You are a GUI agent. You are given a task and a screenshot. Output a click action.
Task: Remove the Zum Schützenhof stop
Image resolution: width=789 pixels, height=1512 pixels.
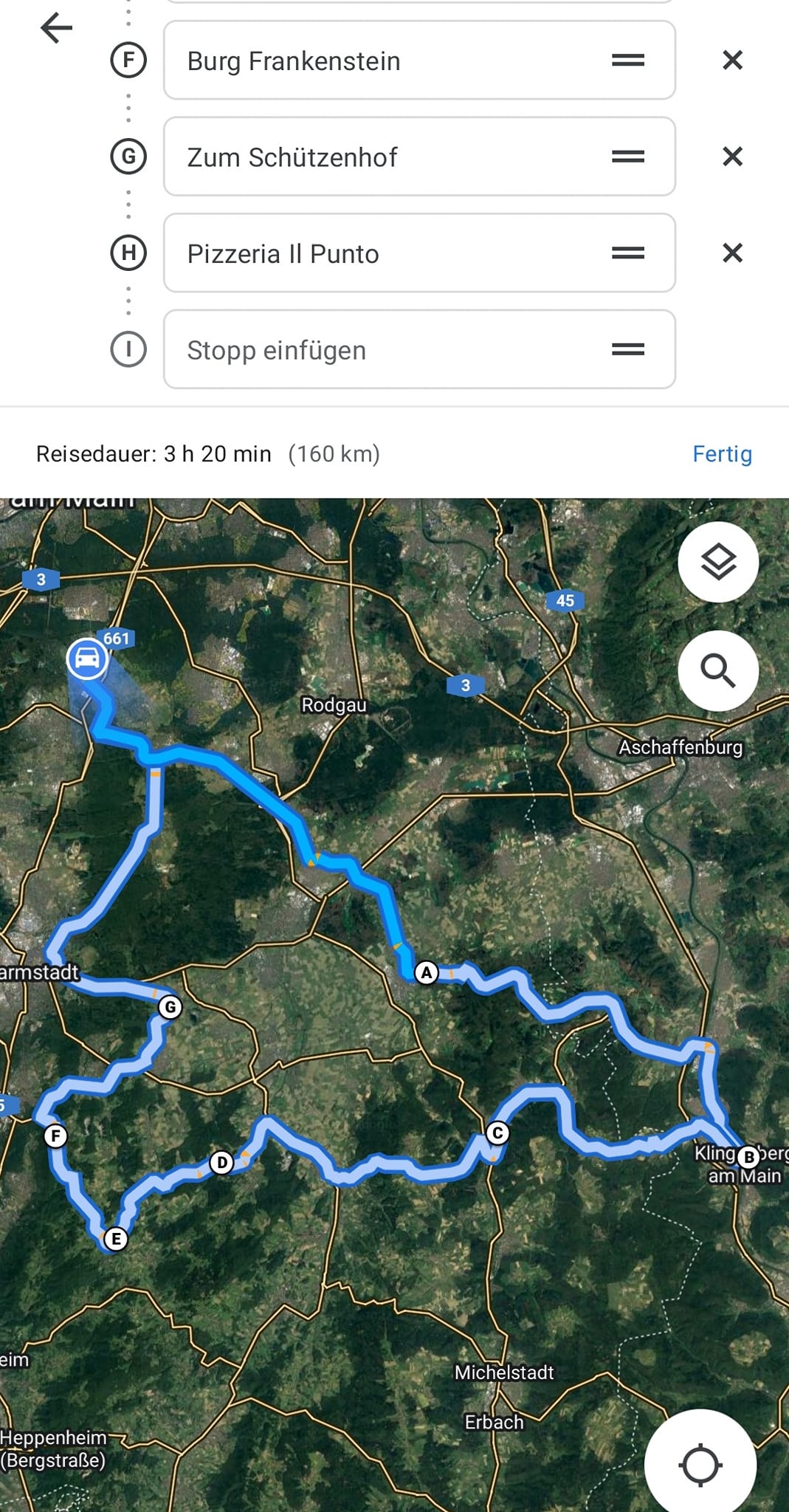tap(732, 157)
